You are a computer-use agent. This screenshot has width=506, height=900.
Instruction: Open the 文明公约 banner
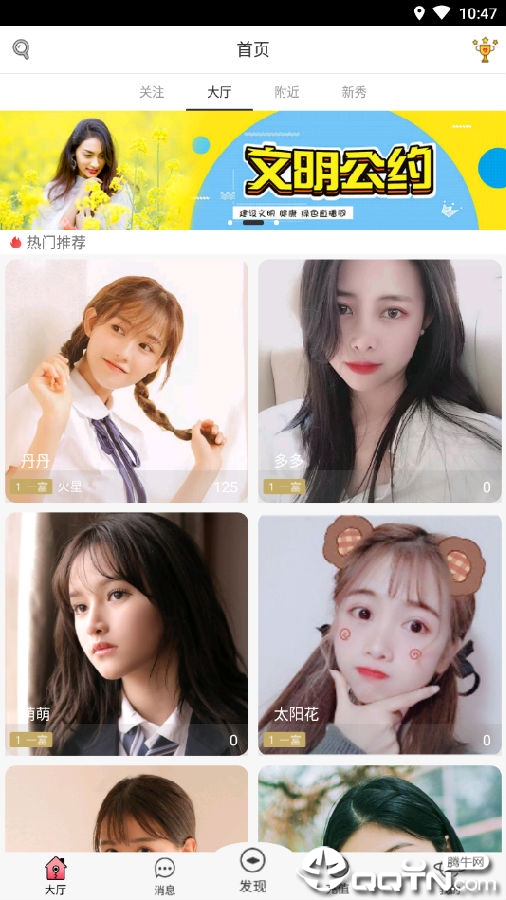[x=253, y=170]
